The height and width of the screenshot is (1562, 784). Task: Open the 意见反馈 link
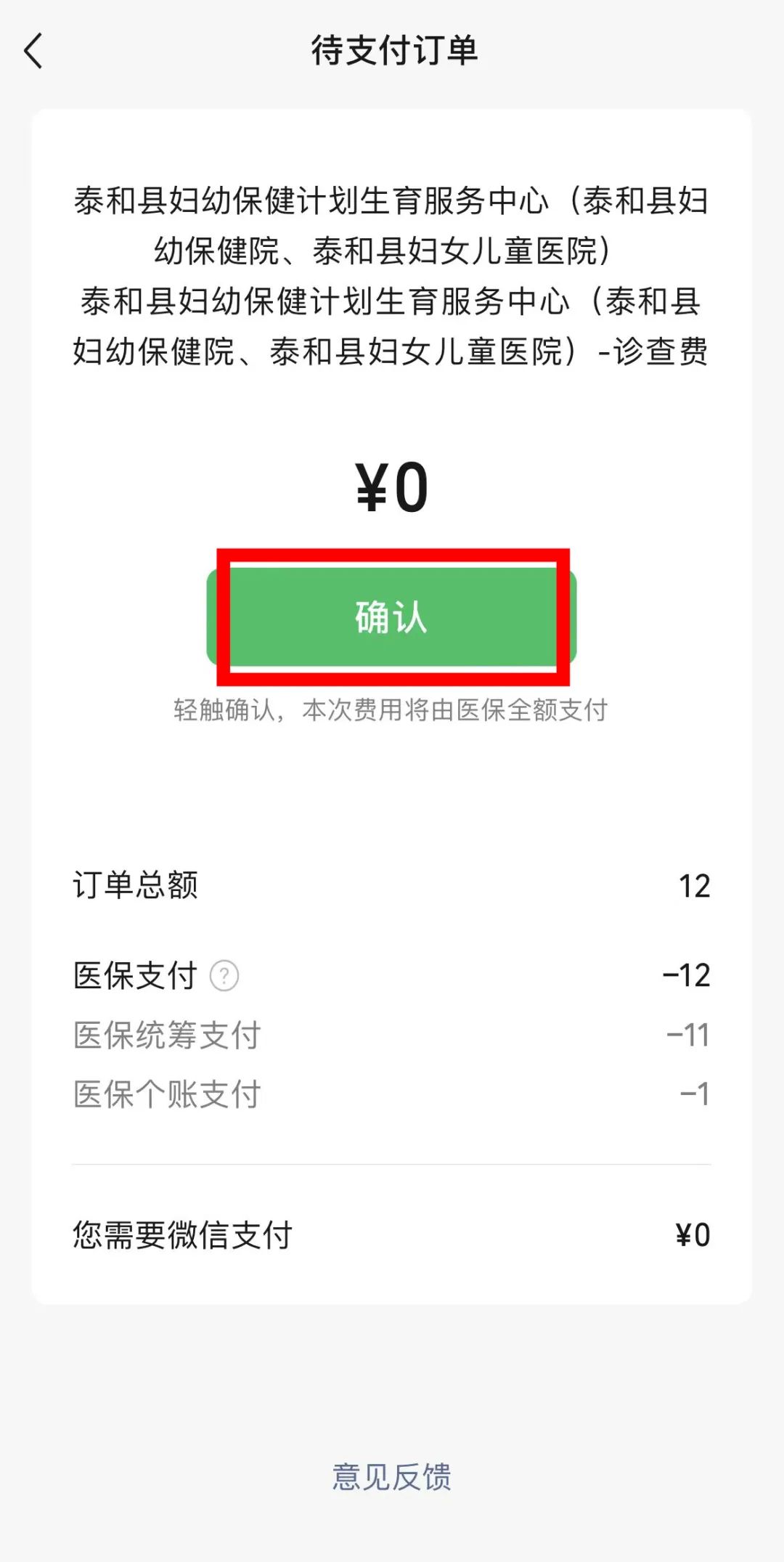pos(391,1476)
